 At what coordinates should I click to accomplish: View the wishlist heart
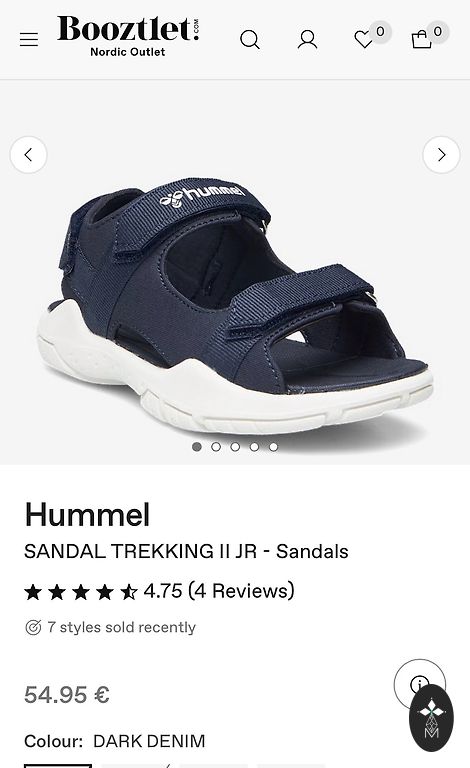tap(364, 39)
